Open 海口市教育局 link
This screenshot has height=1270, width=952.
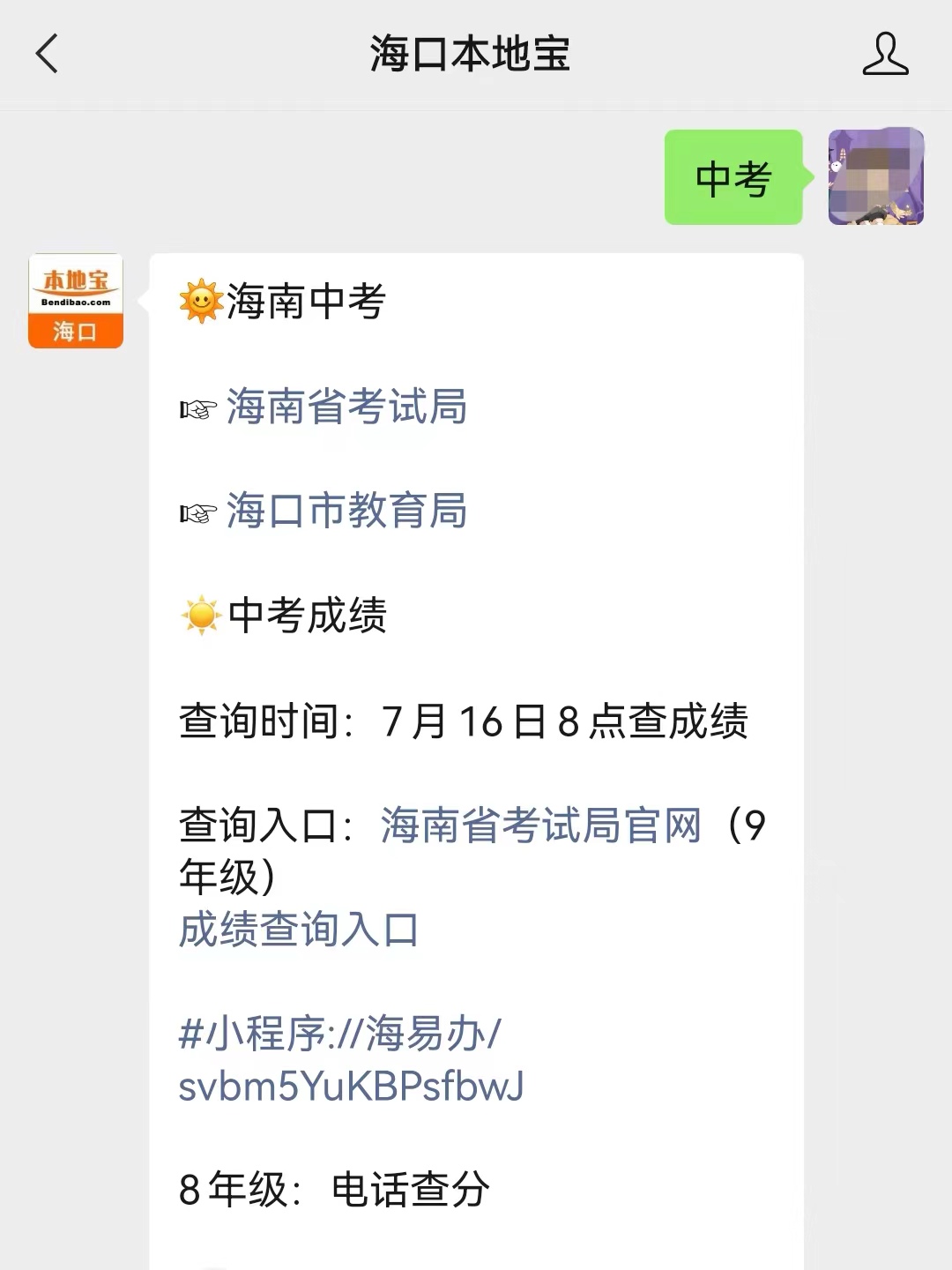click(x=346, y=511)
